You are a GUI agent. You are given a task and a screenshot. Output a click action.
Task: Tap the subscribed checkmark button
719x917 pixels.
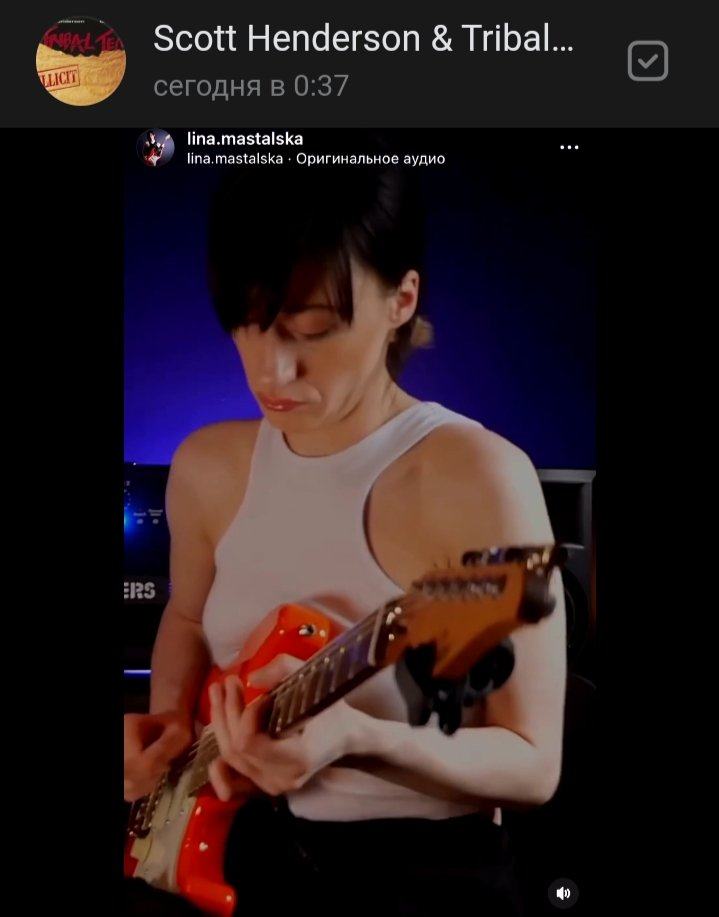click(x=648, y=61)
